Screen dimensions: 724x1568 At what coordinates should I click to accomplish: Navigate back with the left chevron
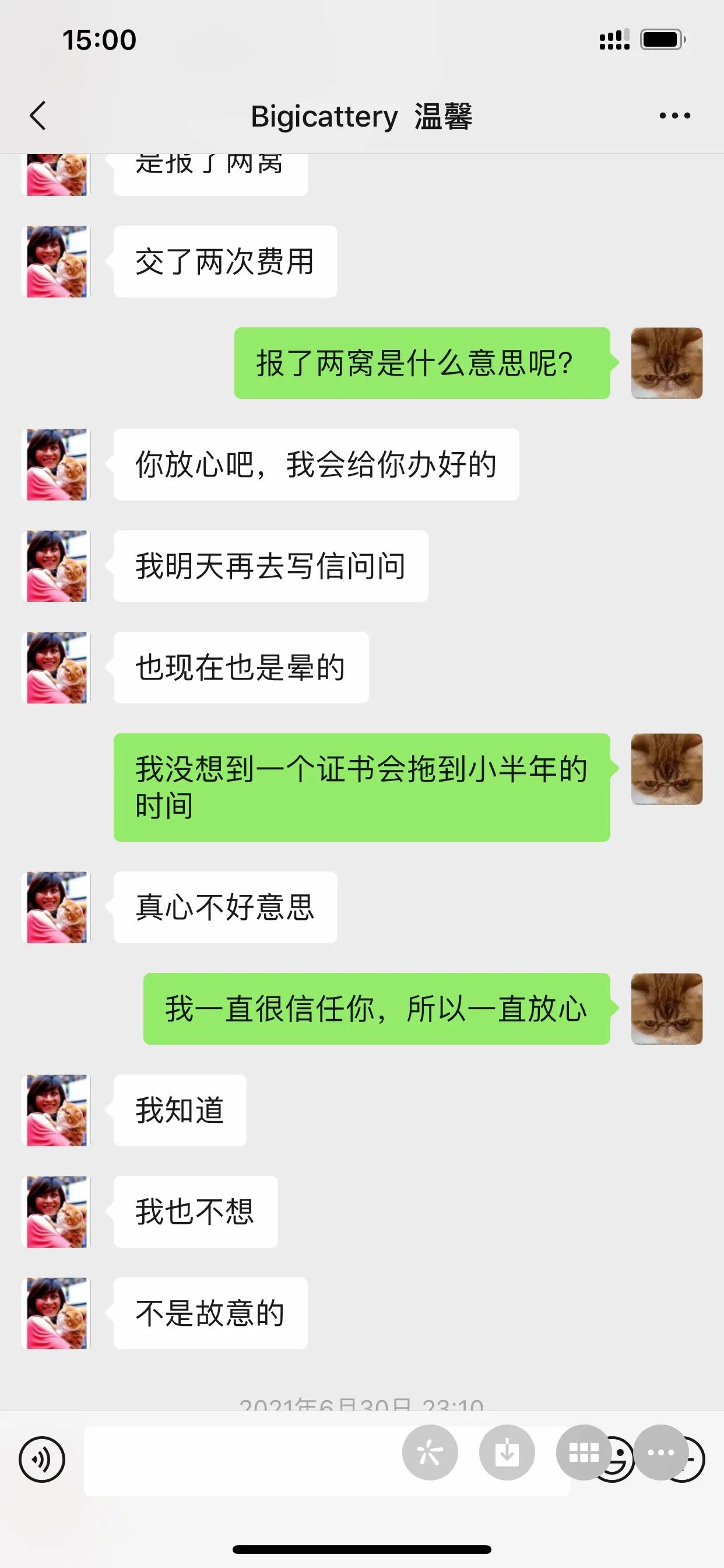(38, 117)
